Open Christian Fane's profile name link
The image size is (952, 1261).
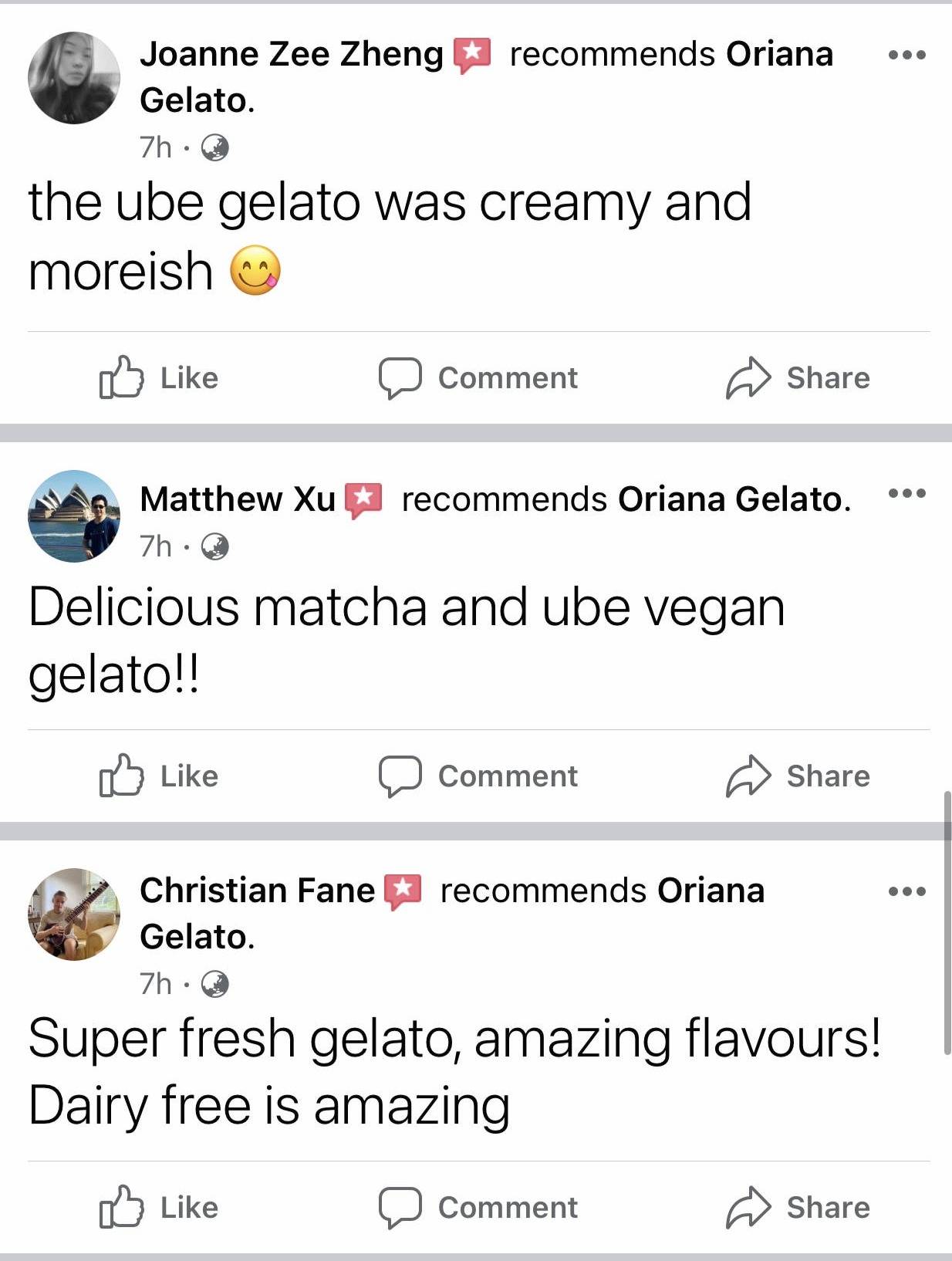point(257,891)
